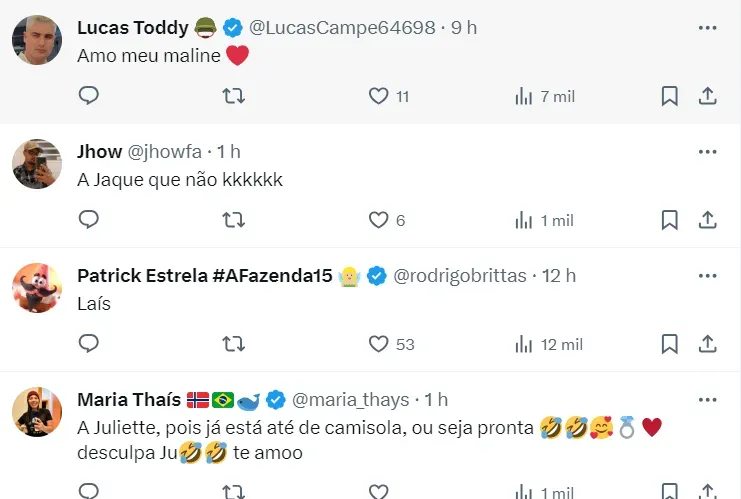The height and width of the screenshot is (499, 741).
Task: Like Lucas Toddy's tweet
Action: (x=378, y=96)
